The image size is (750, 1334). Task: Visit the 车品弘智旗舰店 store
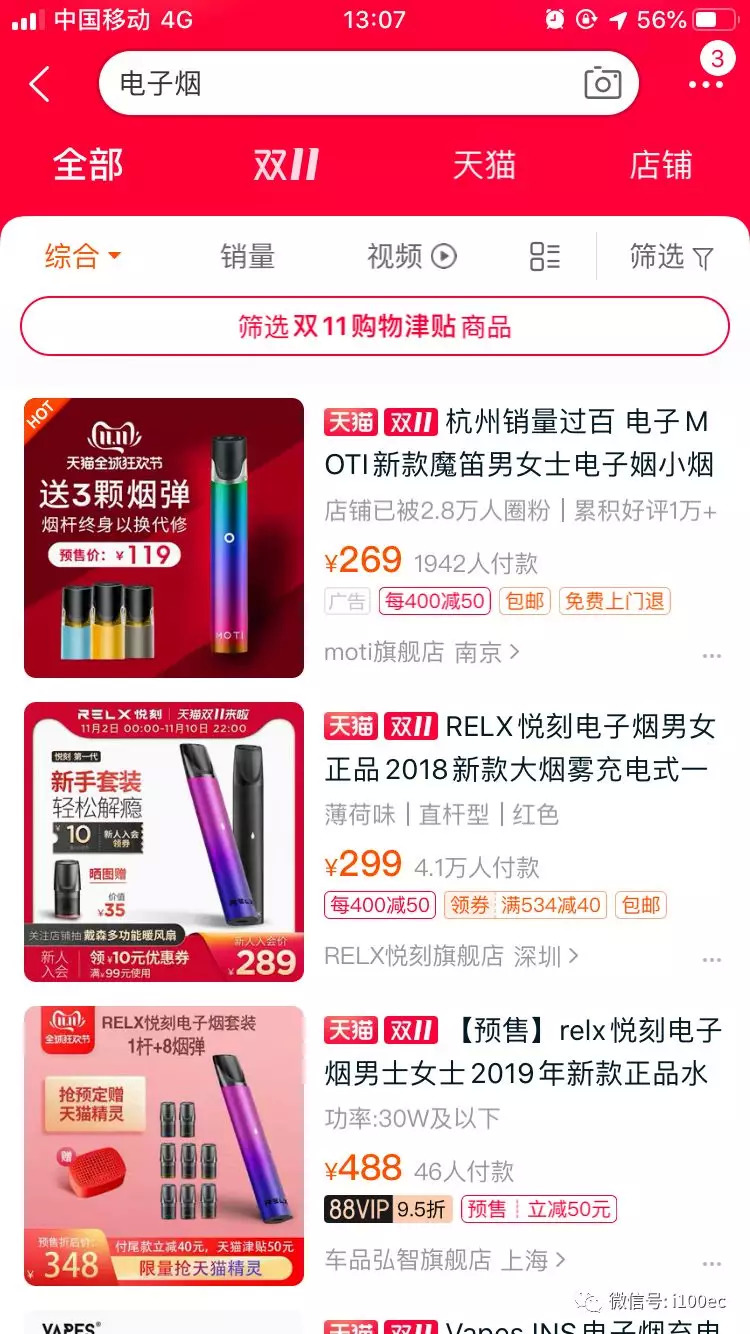click(x=444, y=1260)
